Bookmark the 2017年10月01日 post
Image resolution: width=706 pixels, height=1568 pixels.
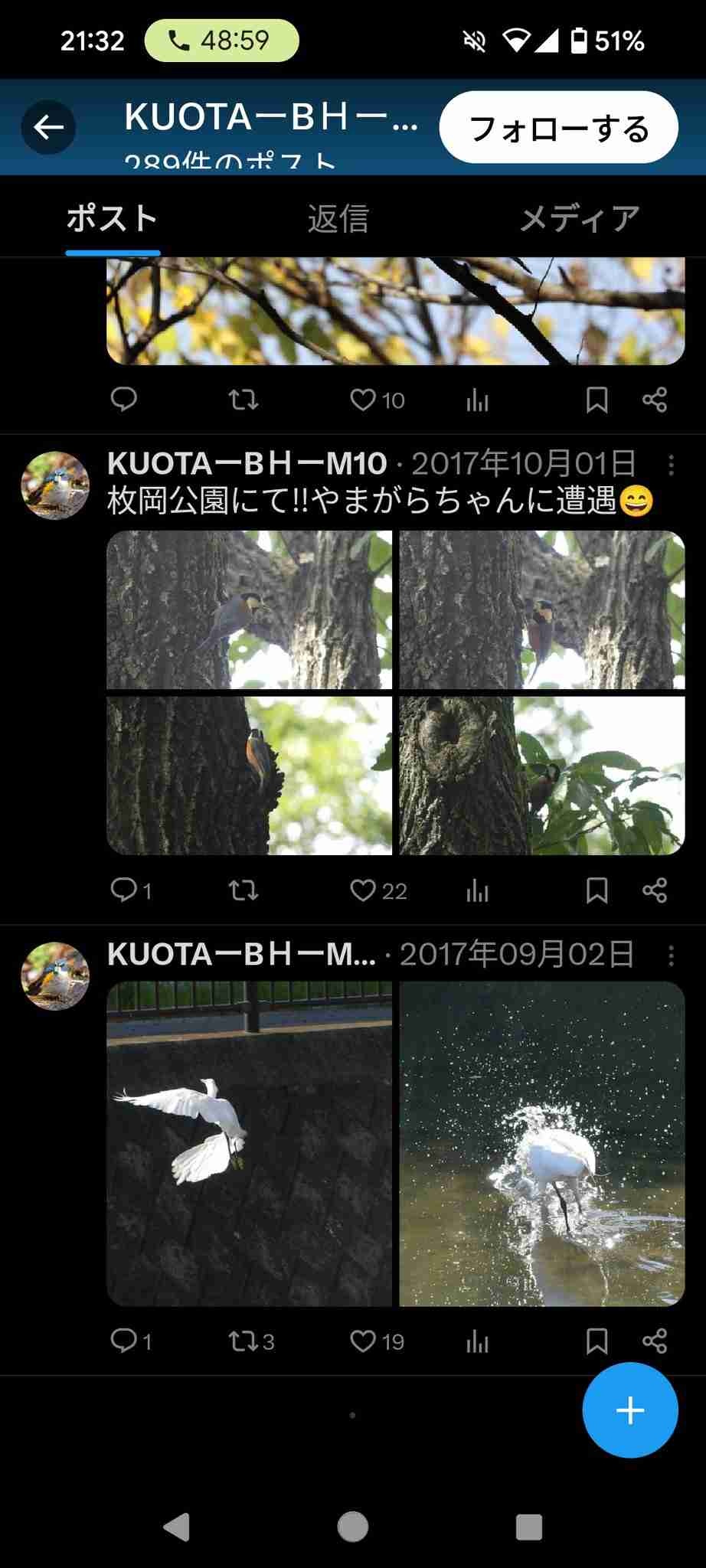[597, 890]
